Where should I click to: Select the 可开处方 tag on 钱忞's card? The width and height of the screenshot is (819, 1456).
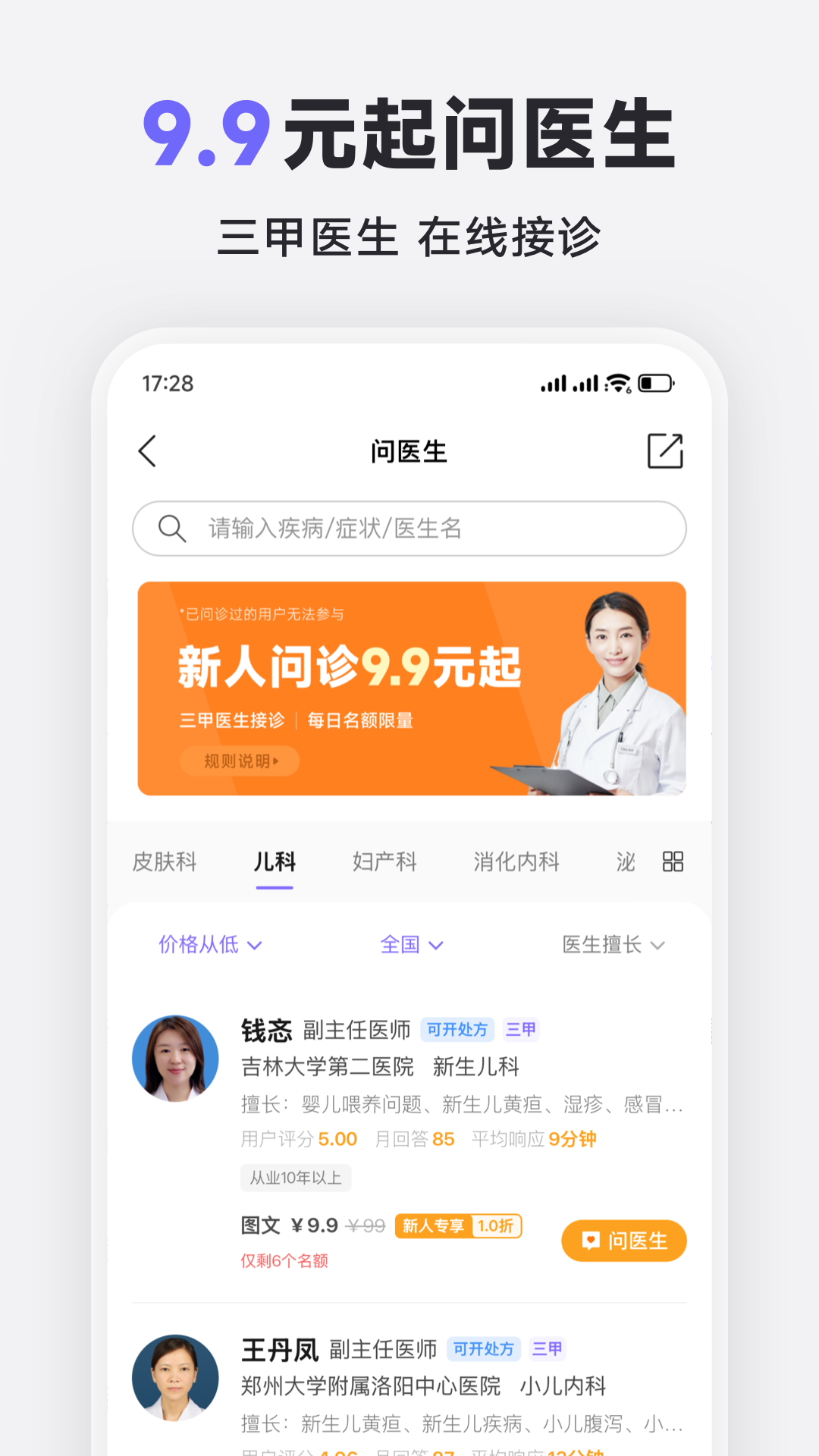(x=457, y=1030)
